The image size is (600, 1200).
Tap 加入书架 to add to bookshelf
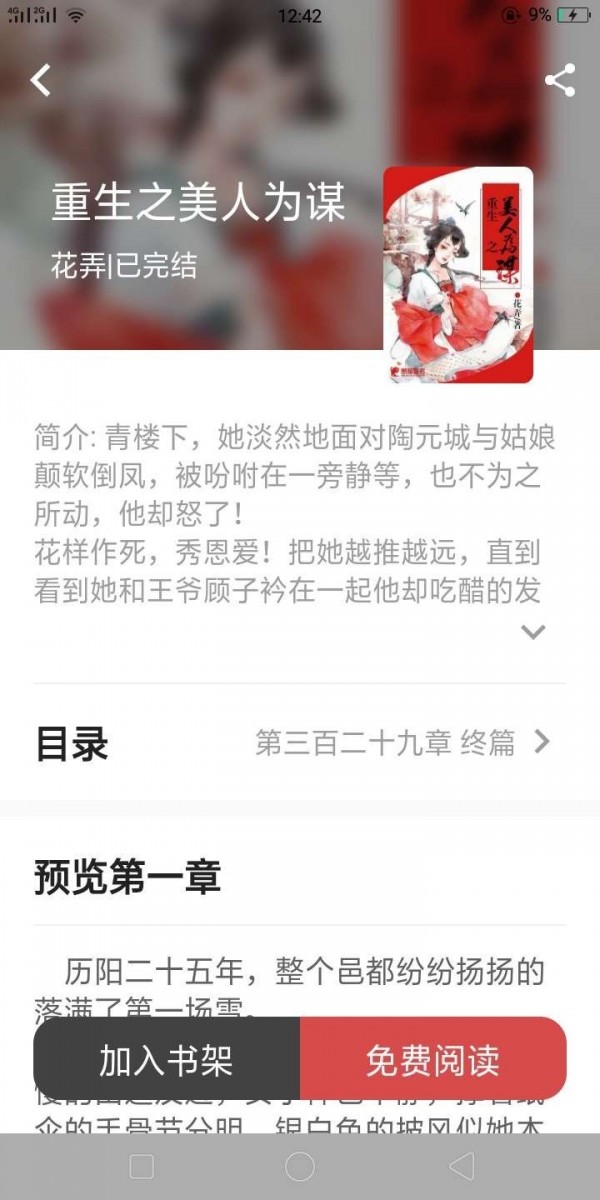pos(166,1060)
